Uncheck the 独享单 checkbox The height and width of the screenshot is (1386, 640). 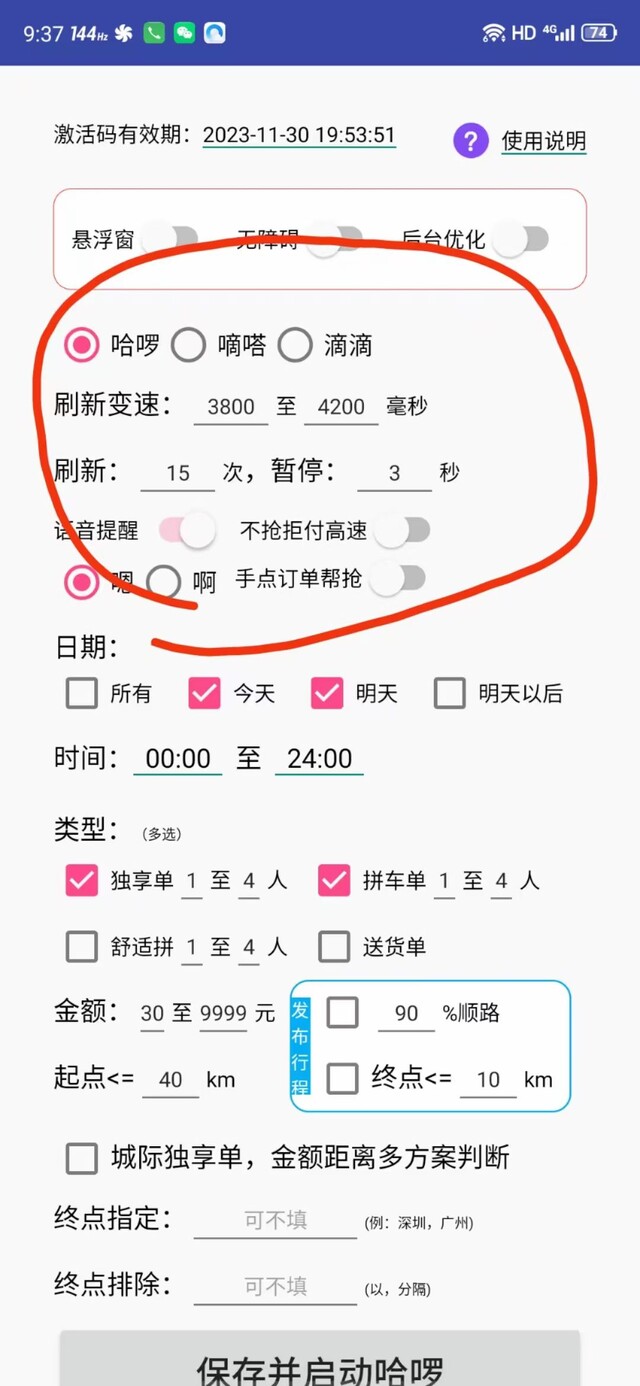pos(82,880)
